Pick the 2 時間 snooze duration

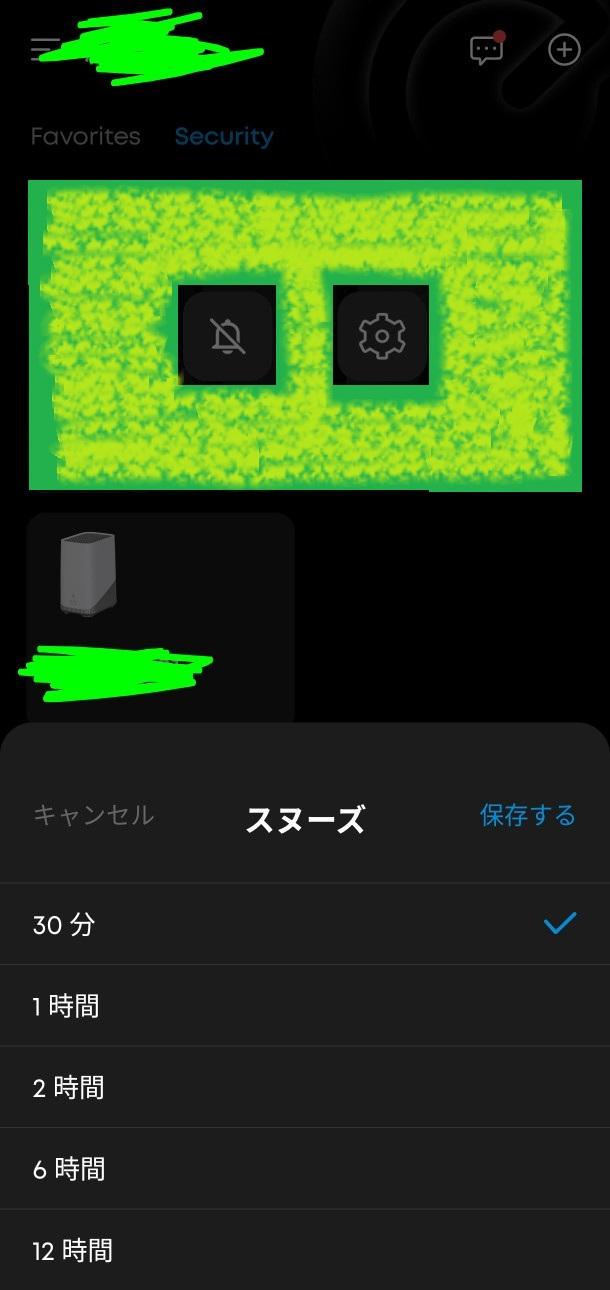pos(304,1087)
